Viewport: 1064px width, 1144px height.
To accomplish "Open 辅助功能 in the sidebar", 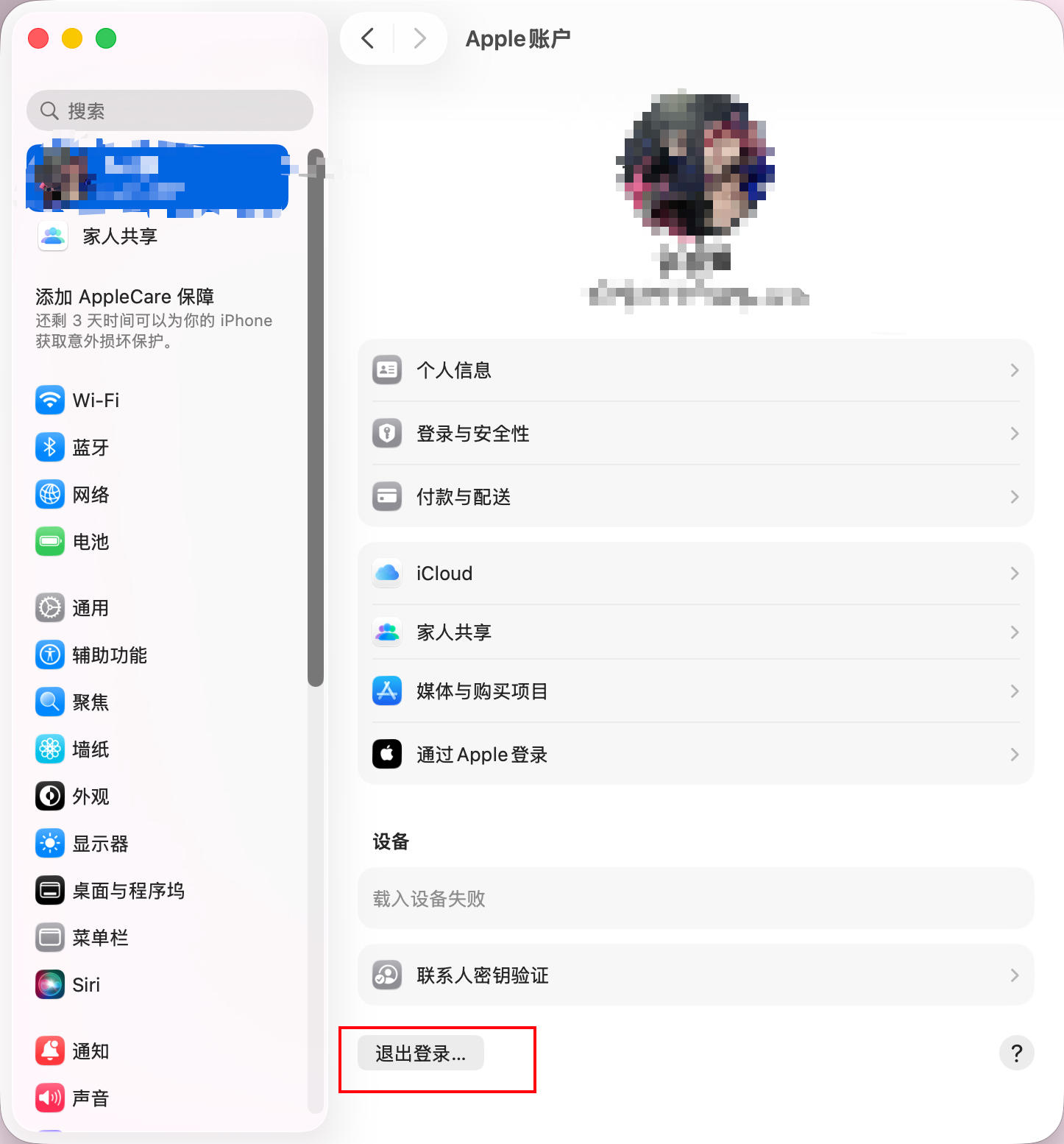I will pyautogui.click(x=109, y=655).
